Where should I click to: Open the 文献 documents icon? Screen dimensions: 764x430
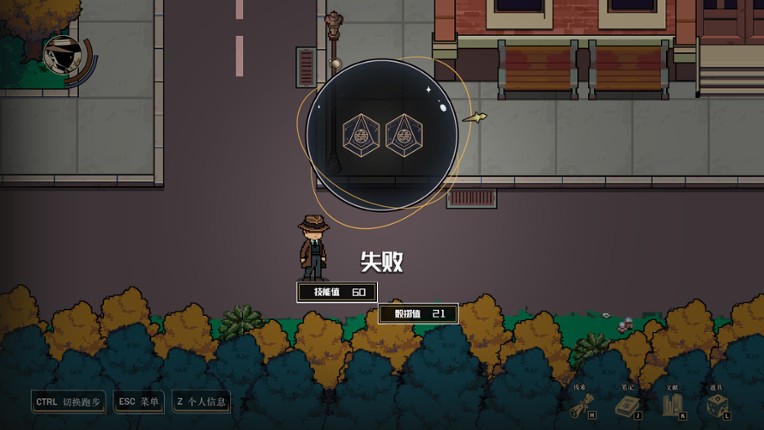pyautogui.click(x=672, y=405)
